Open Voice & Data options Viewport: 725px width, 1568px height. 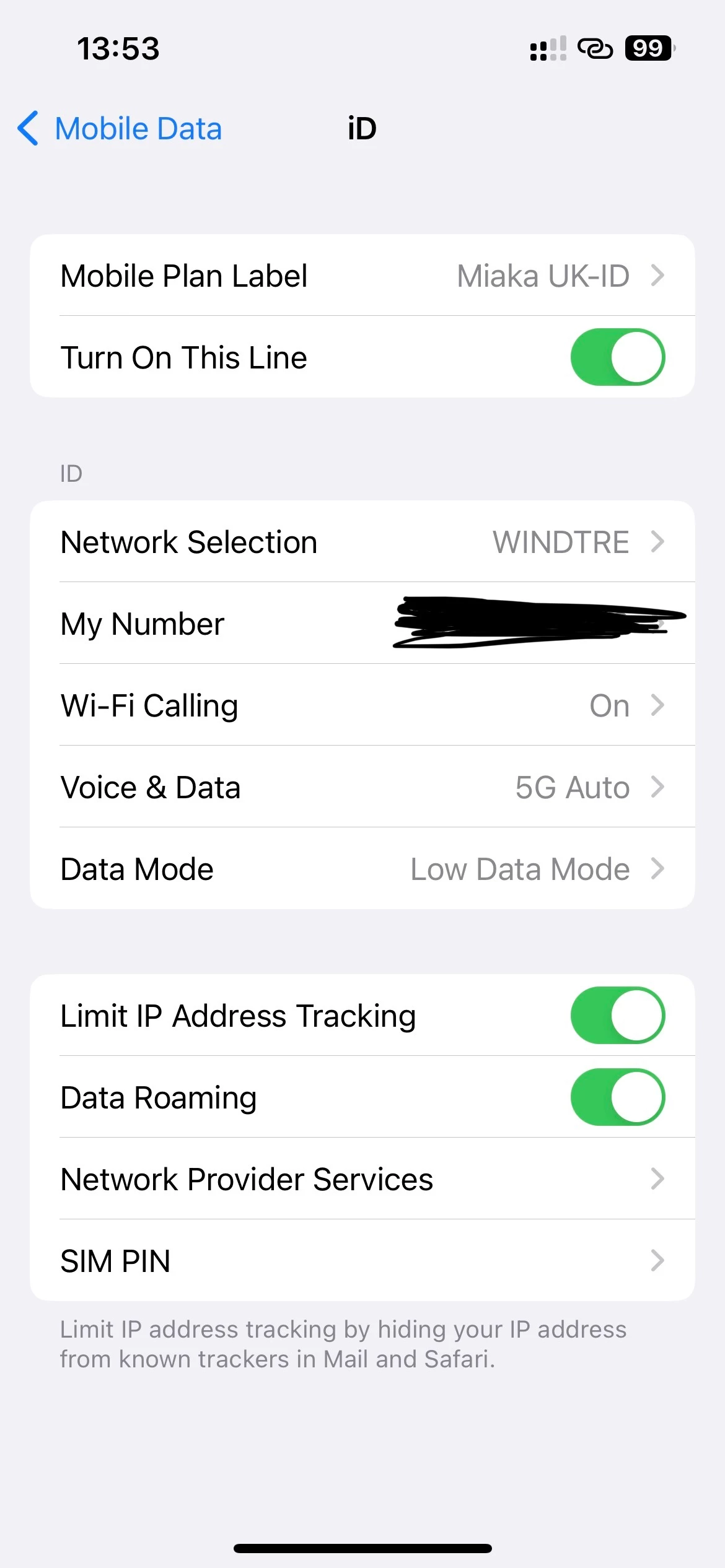[x=362, y=787]
